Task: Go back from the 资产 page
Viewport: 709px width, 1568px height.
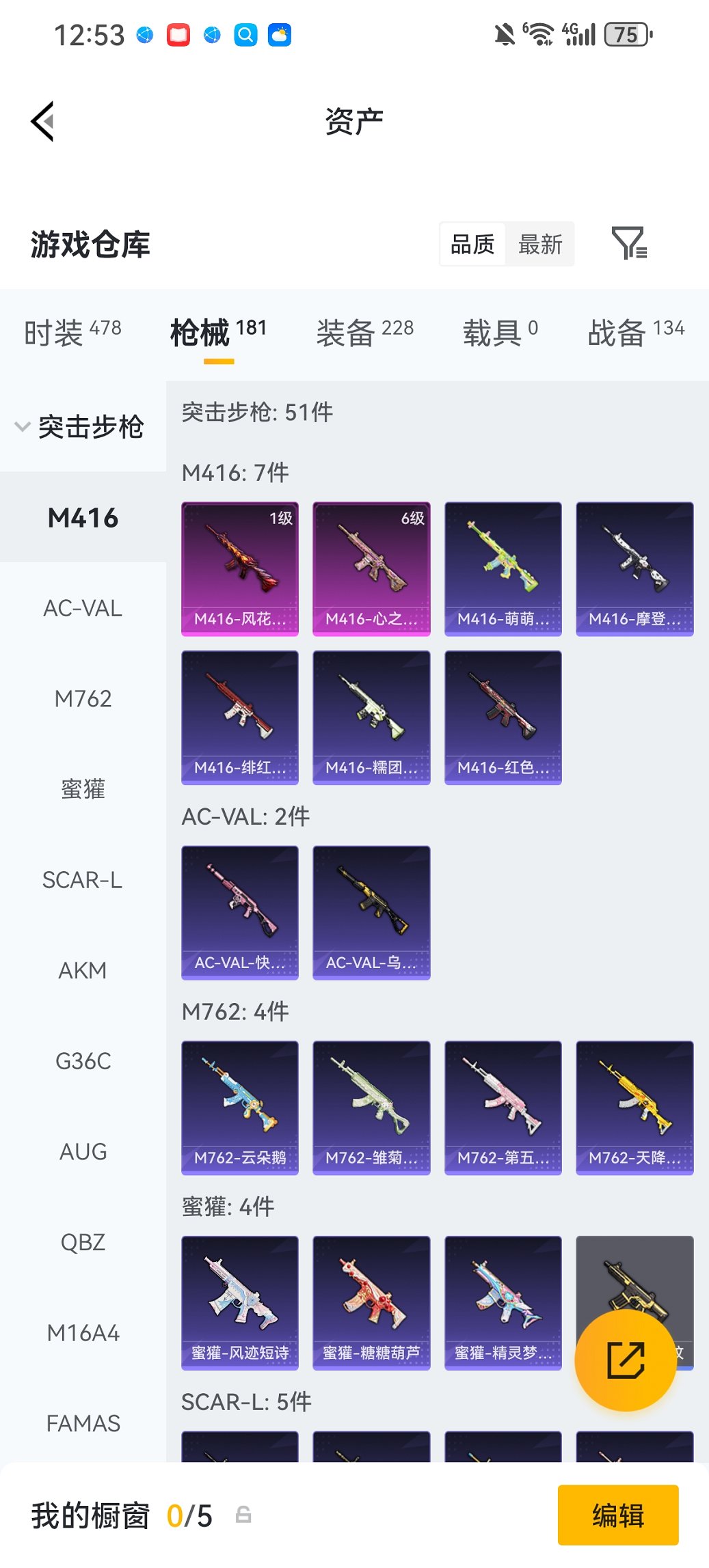Action: click(x=42, y=122)
